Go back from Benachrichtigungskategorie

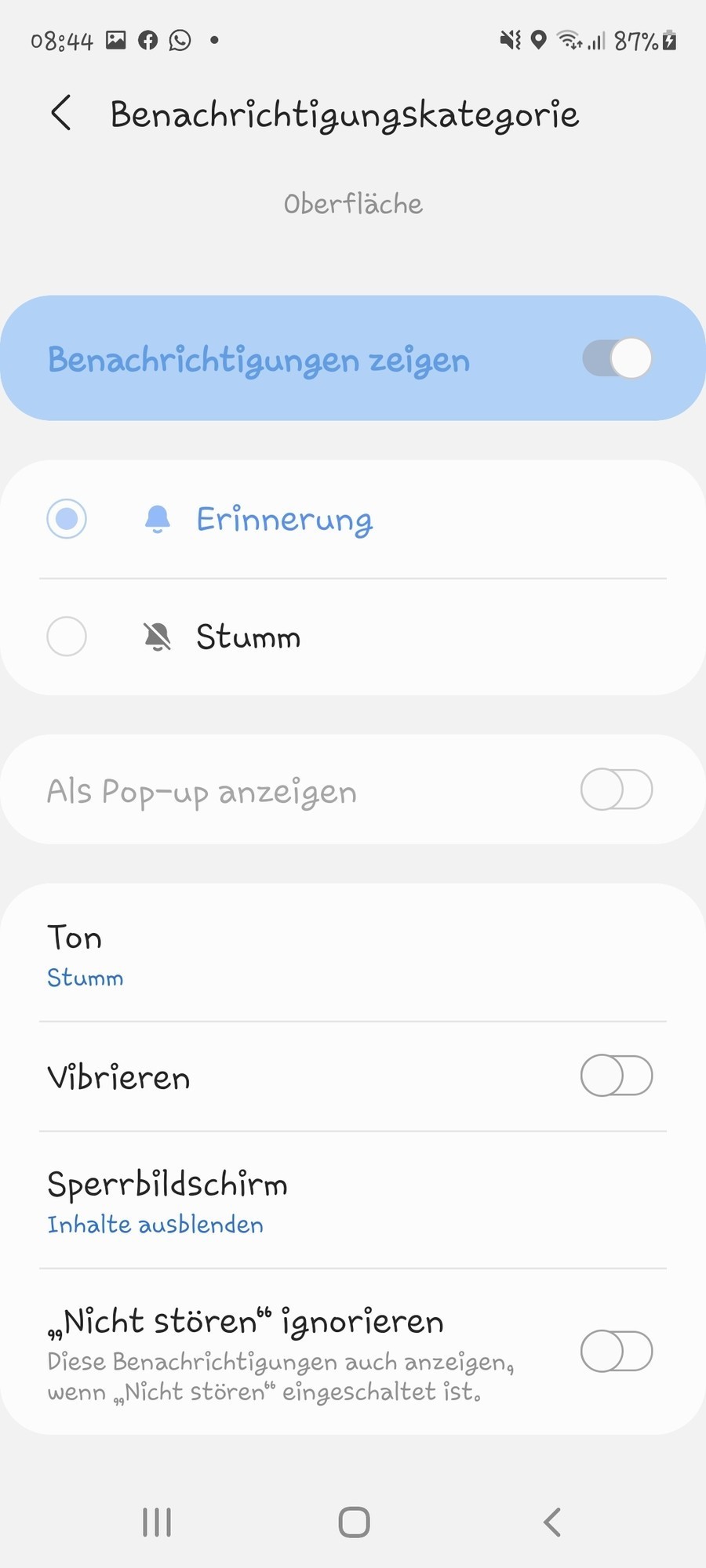tap(61, 114)
